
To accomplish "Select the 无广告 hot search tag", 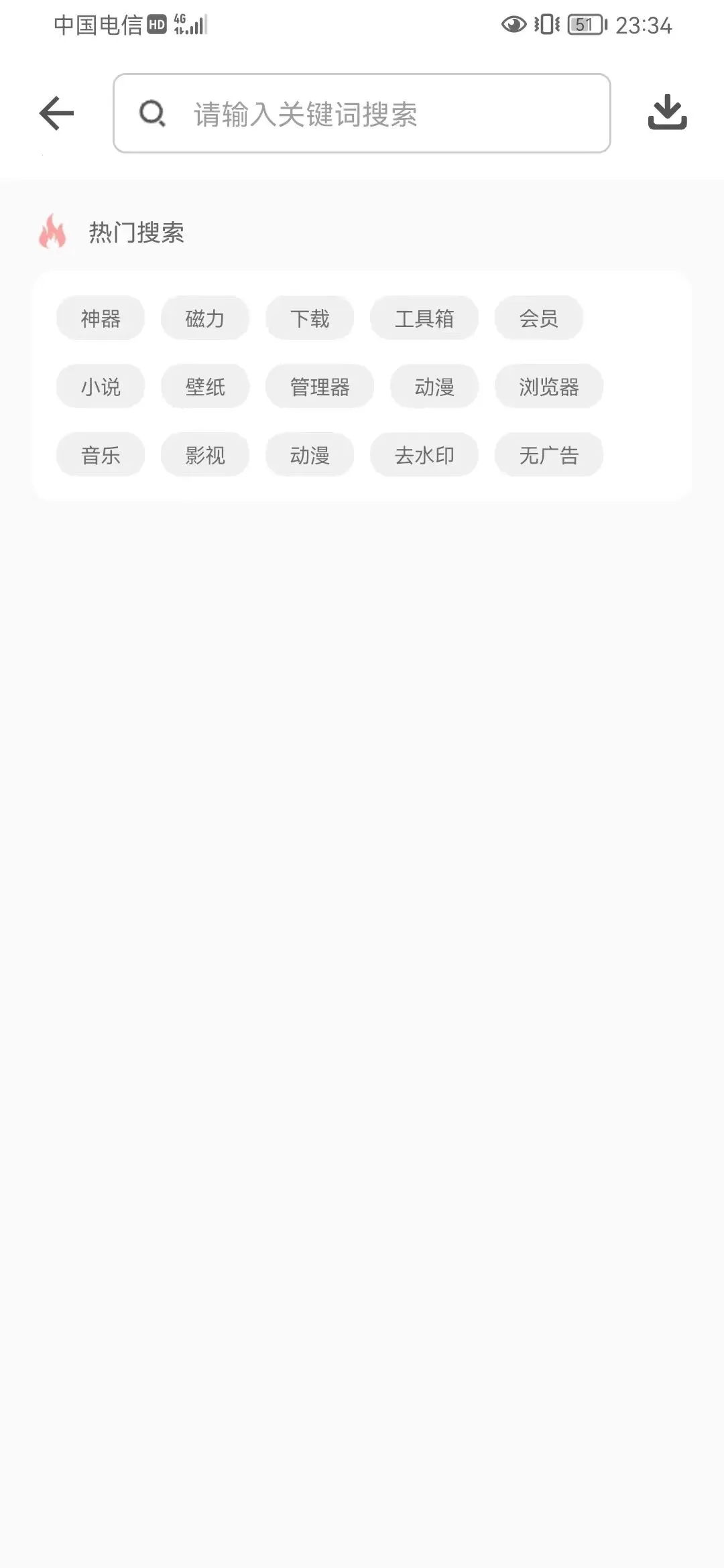I will [548, 455].
